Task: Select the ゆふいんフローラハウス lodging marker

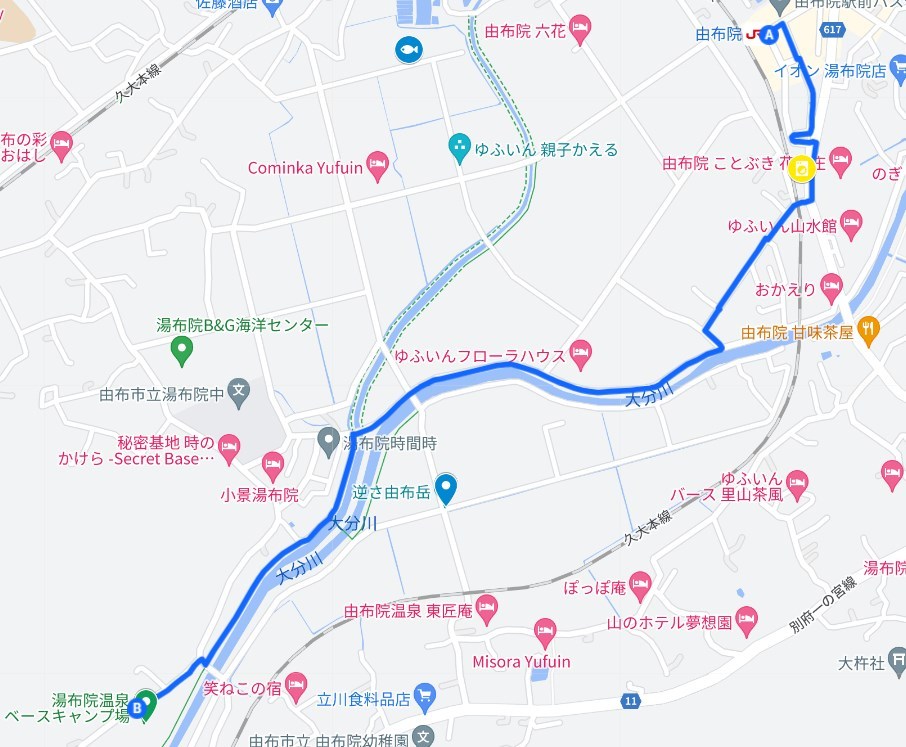Action: [x=581, y=352]
